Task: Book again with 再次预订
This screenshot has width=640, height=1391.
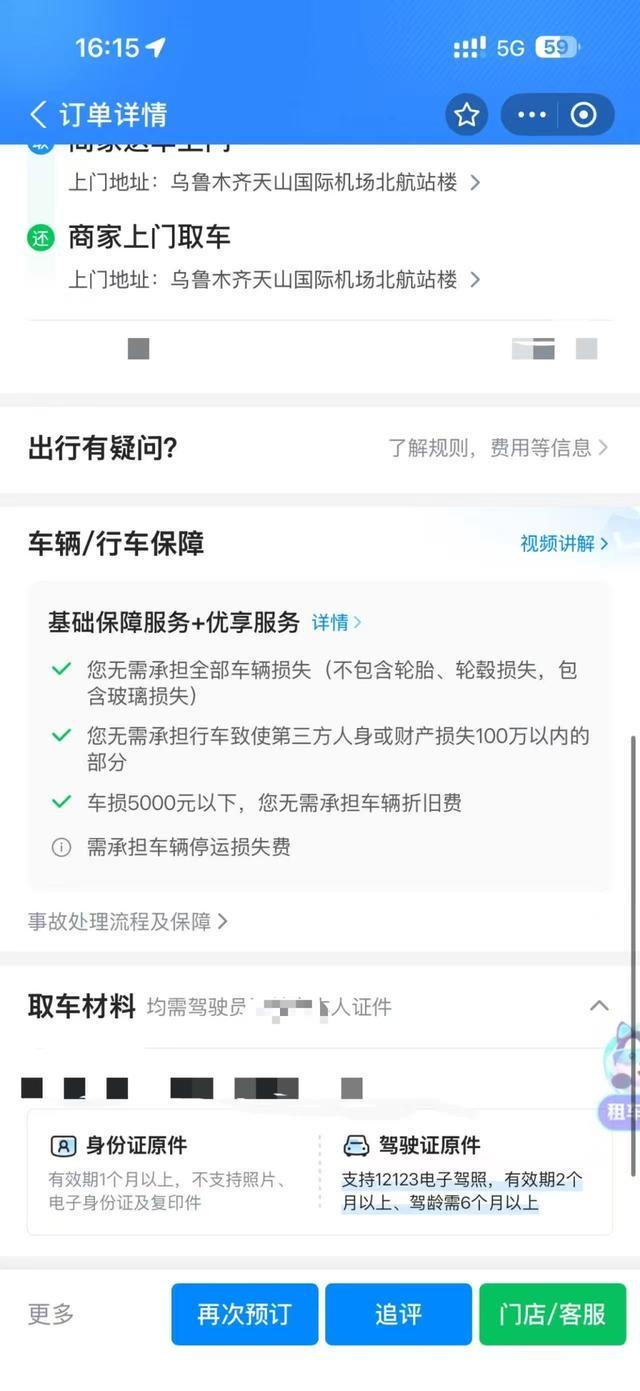Action: tap(244, 1314)
